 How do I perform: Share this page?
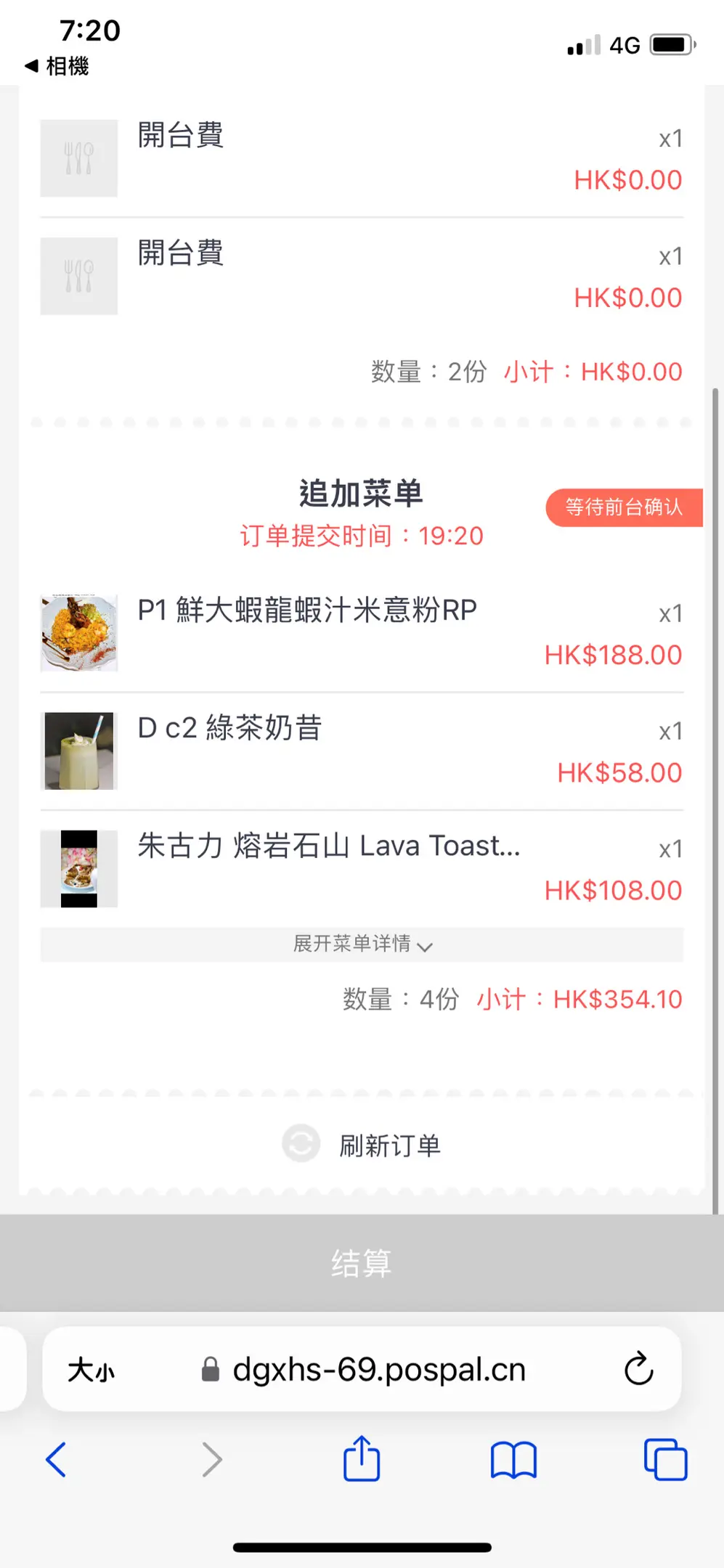(362, 1458)
